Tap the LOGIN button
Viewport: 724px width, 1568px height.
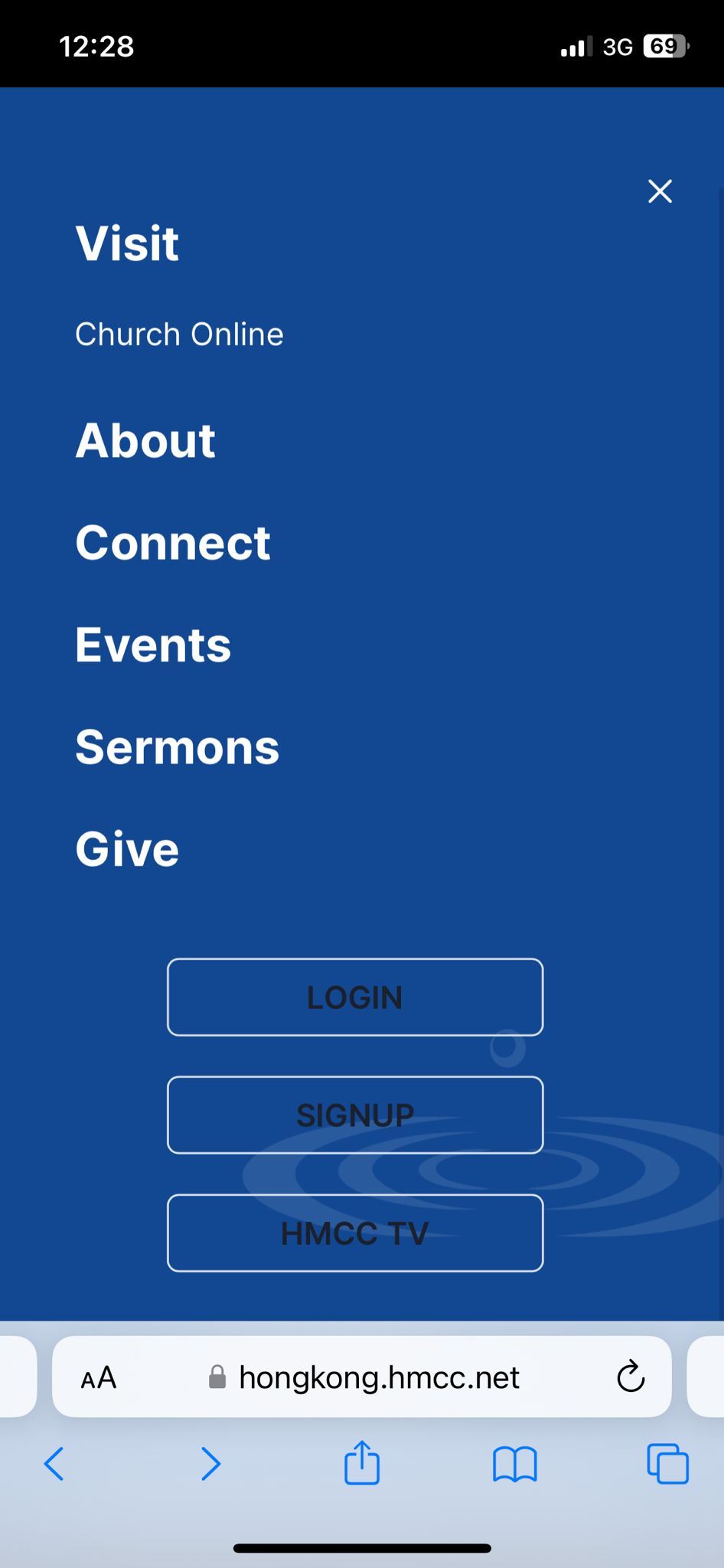(354, 997)
